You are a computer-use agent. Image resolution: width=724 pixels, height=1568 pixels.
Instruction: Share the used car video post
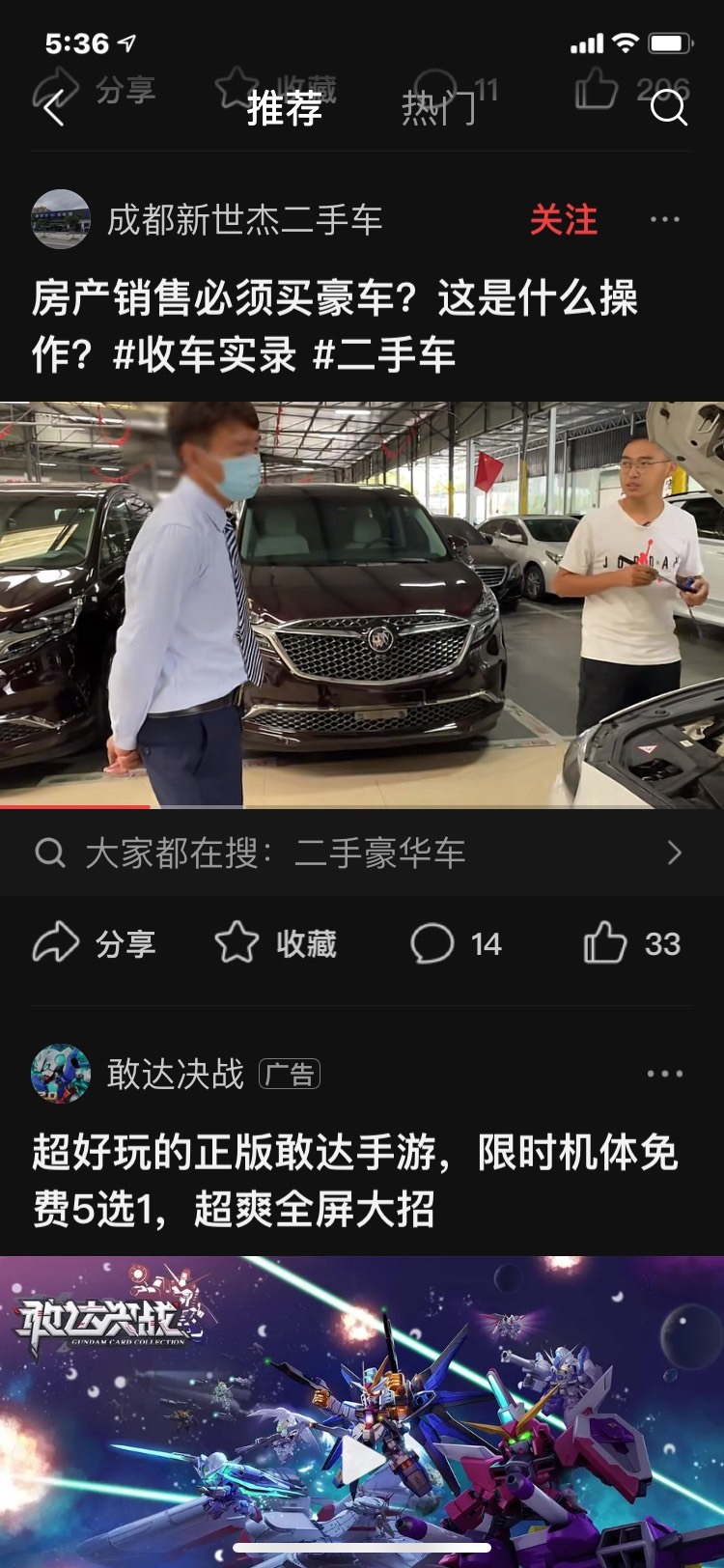(94, 943)
